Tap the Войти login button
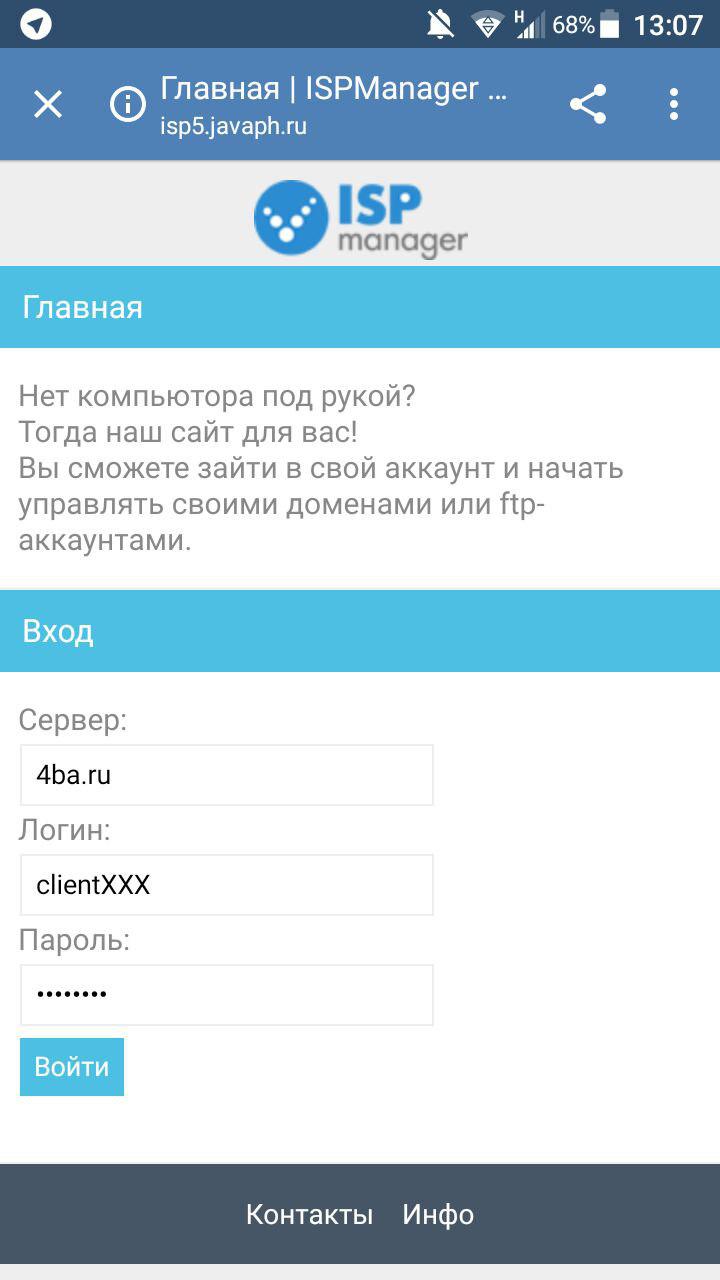The width and height of the screenshot is (720, 1280). [72, 1067]
